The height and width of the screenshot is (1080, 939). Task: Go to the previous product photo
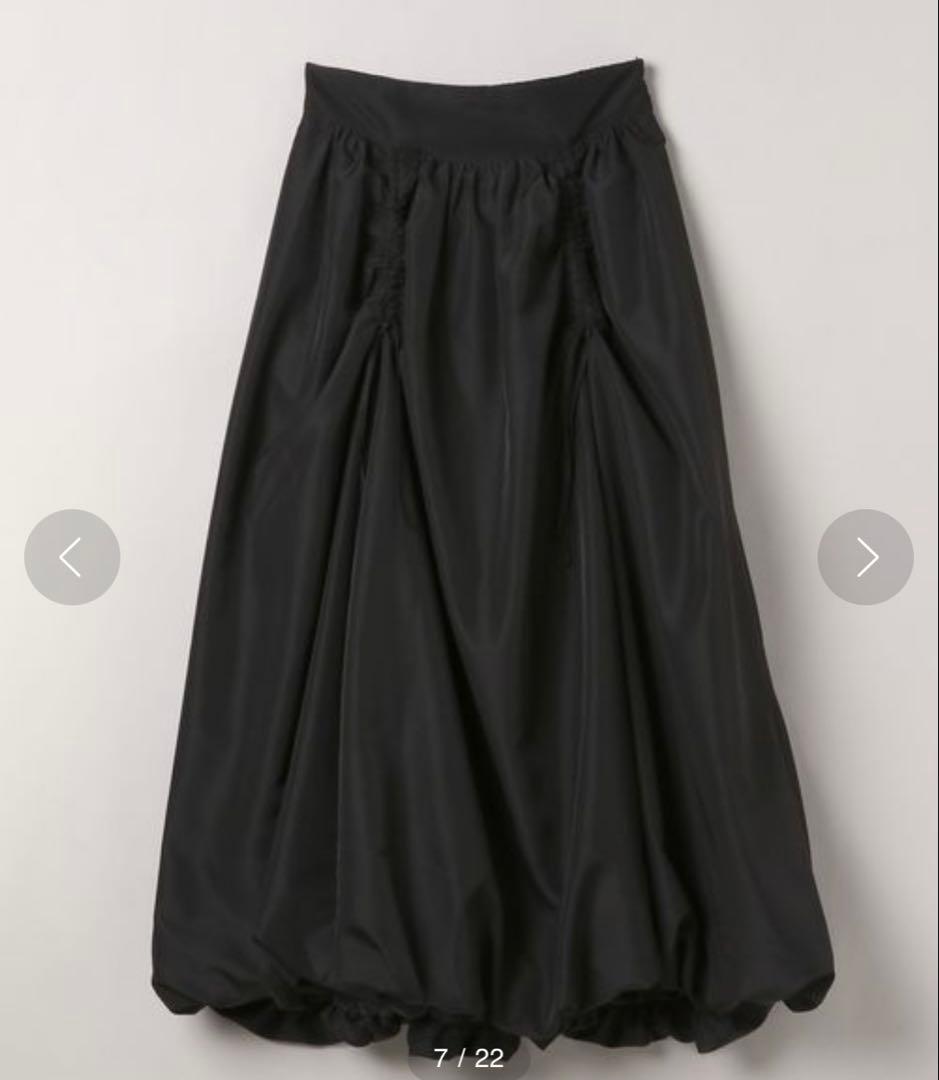[72, 557]
